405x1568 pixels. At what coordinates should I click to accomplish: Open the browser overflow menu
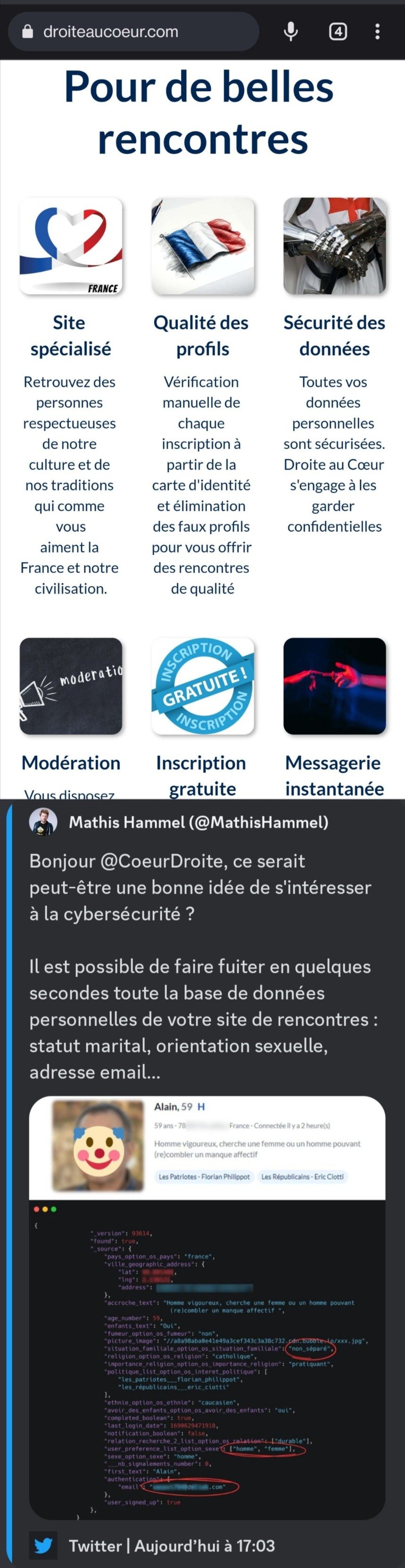pos(378,32)
